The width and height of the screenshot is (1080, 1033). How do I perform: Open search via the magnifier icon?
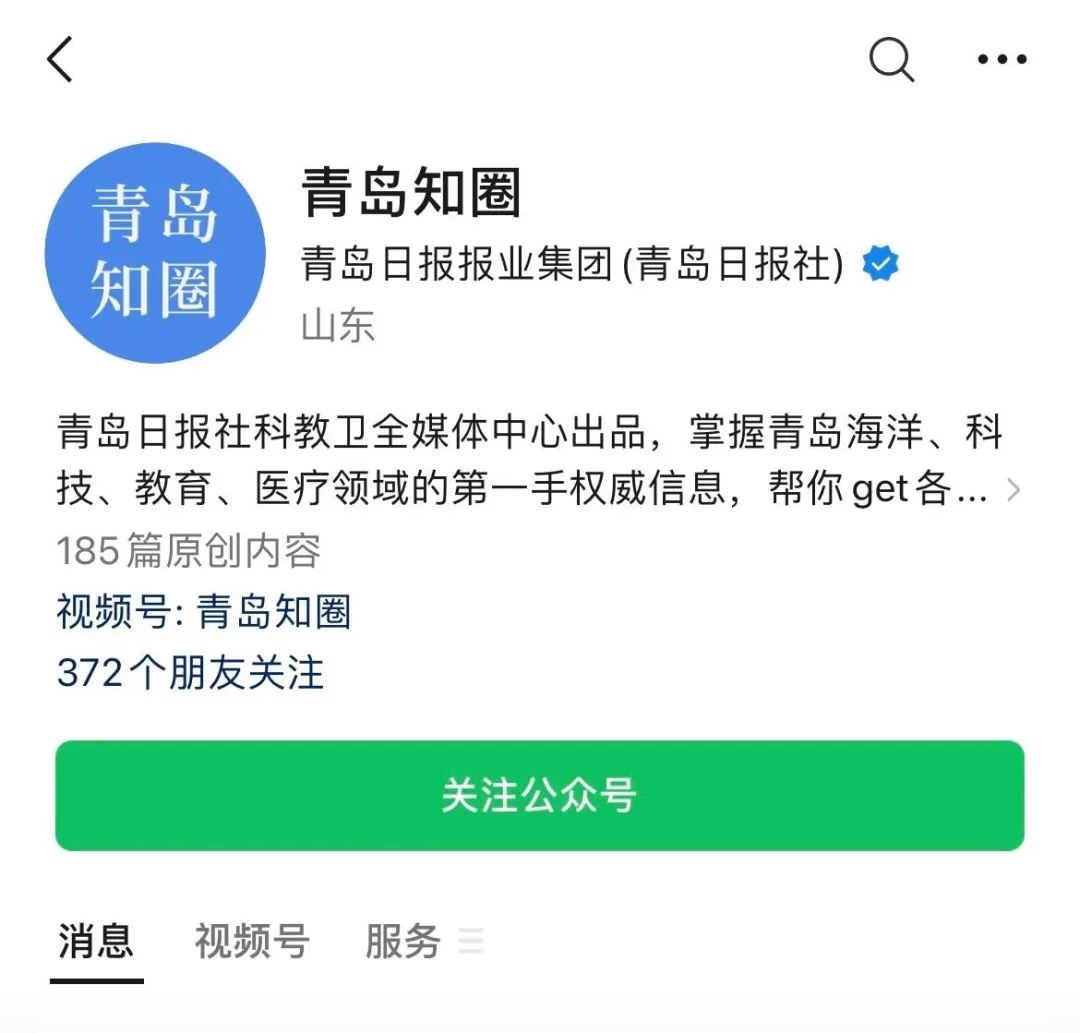(891, 60)
